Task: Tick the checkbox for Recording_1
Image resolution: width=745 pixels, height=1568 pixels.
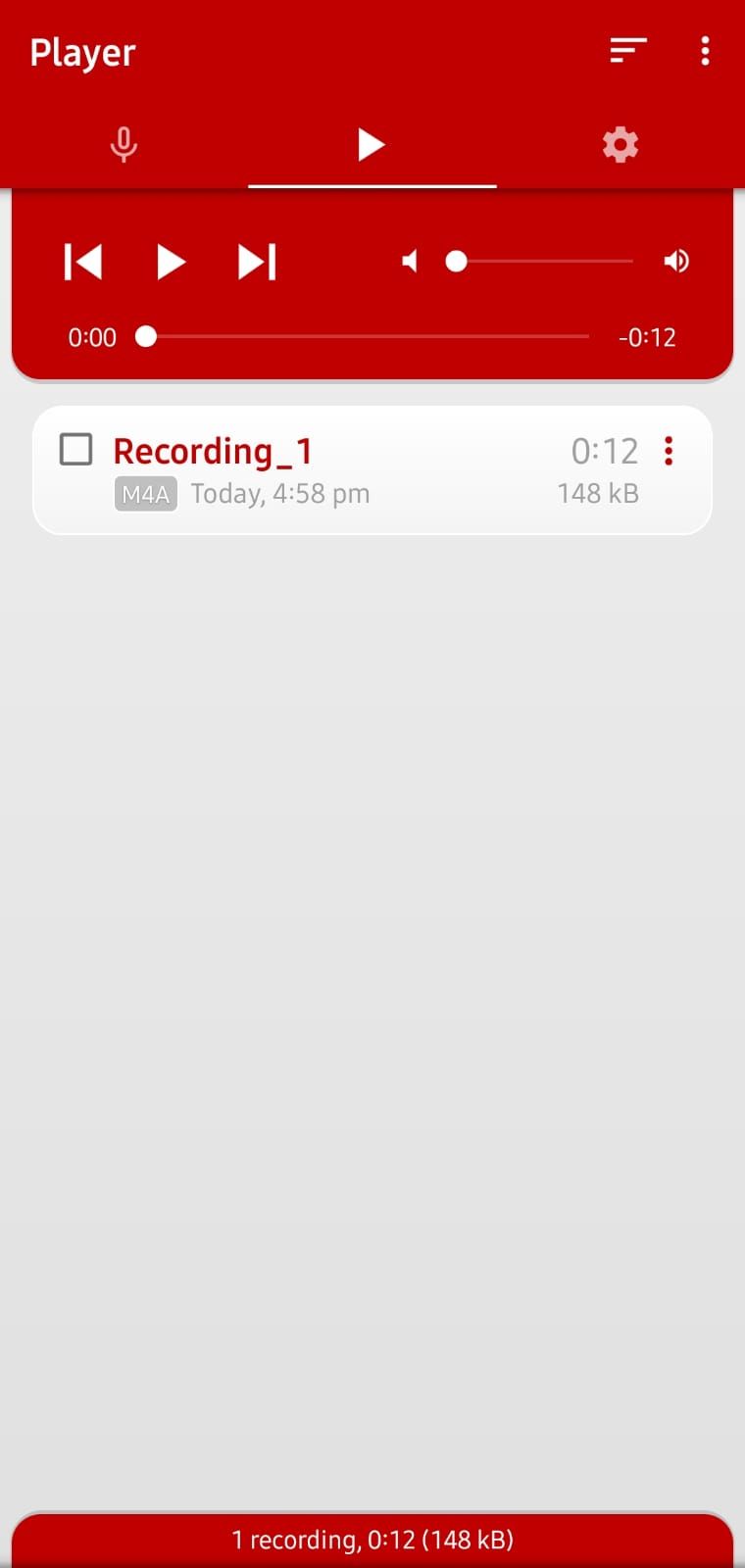Action: tap(76, 450)
